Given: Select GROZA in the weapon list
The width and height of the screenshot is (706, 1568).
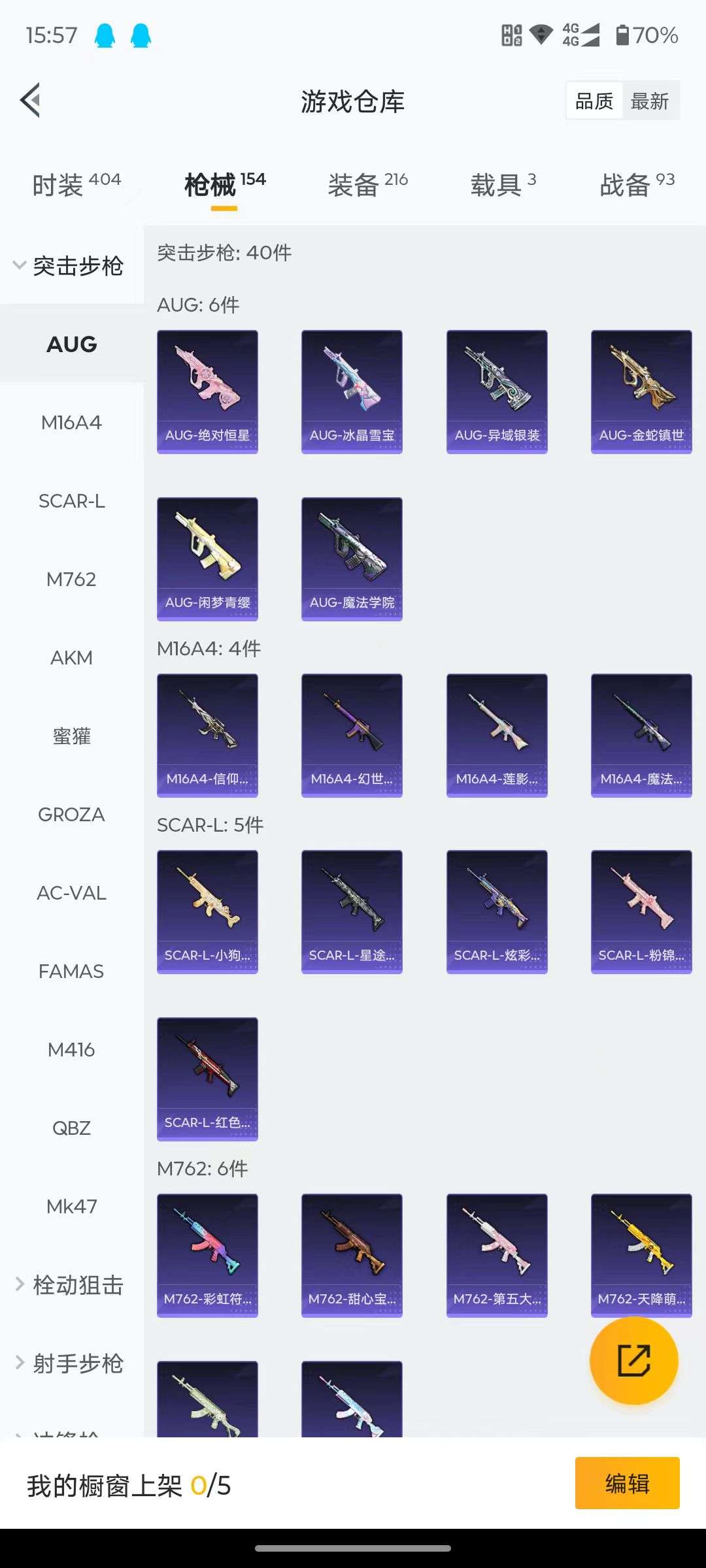Looking at the screenshot, I should 71,815.
